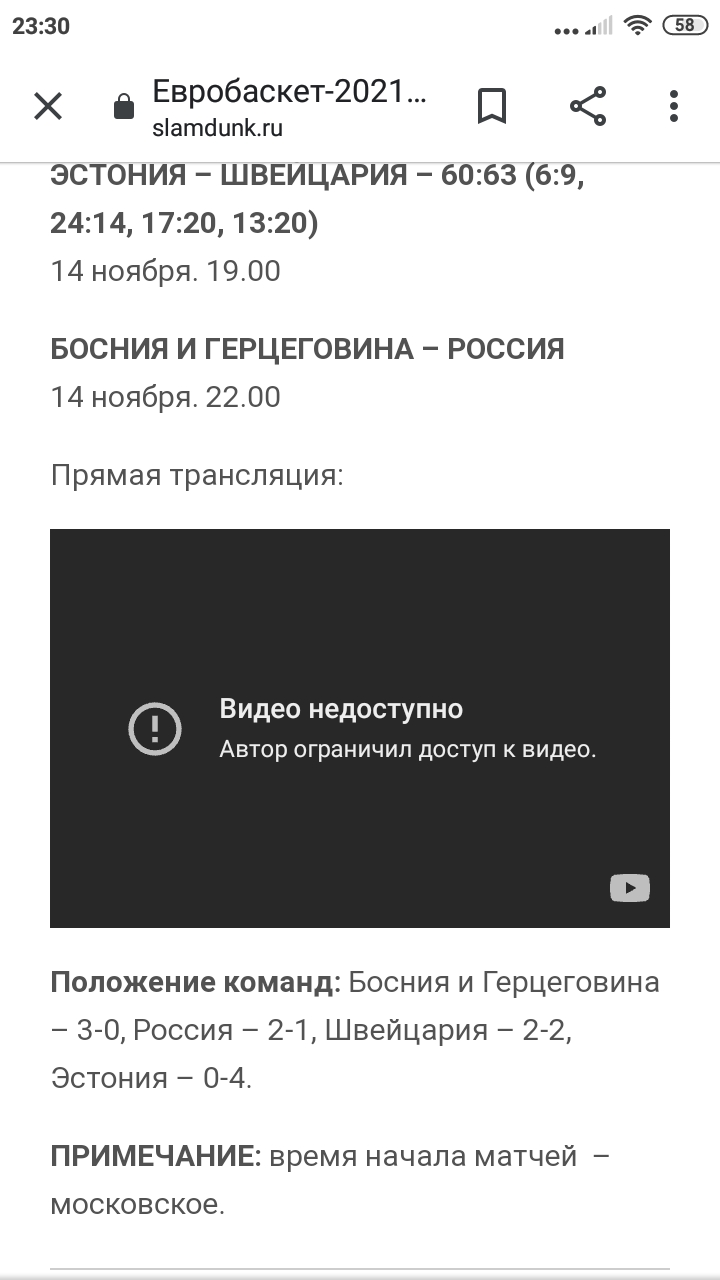Close the browser tab with X

pos(48,106)
